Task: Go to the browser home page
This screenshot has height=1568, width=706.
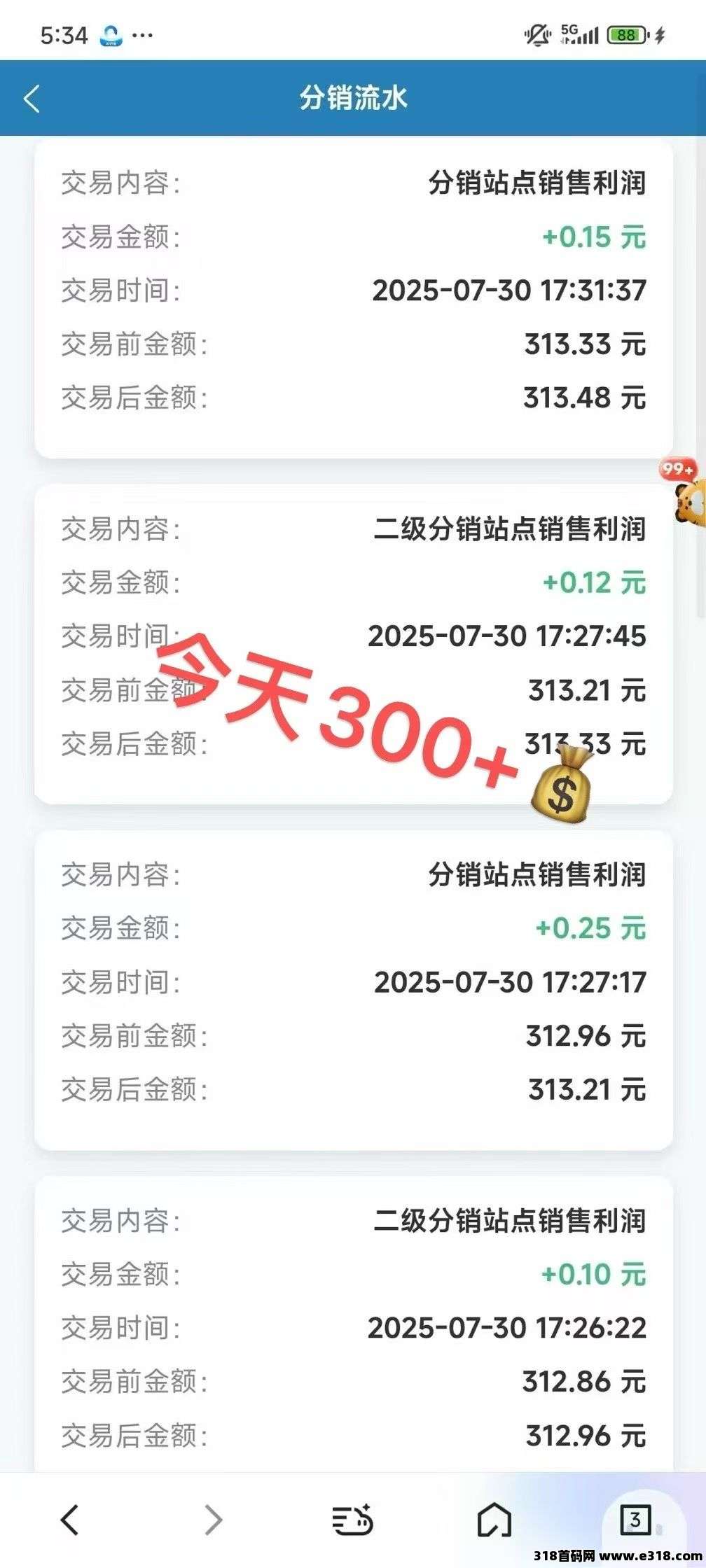Action: tap(494, 1520)
